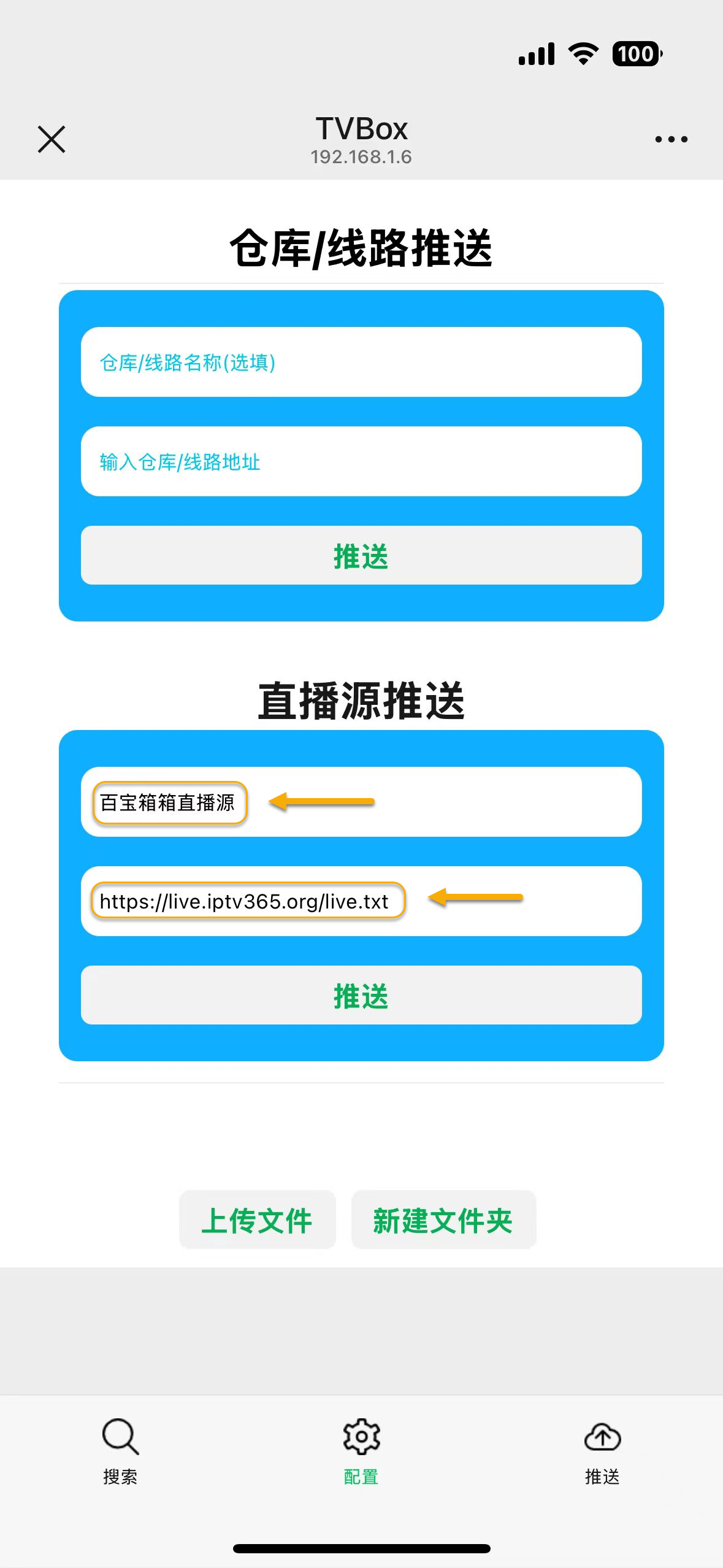Screen dimensions: 723x1568
Task: Tap 推送 under 仓库/线路推送
Action: (361, 555)
